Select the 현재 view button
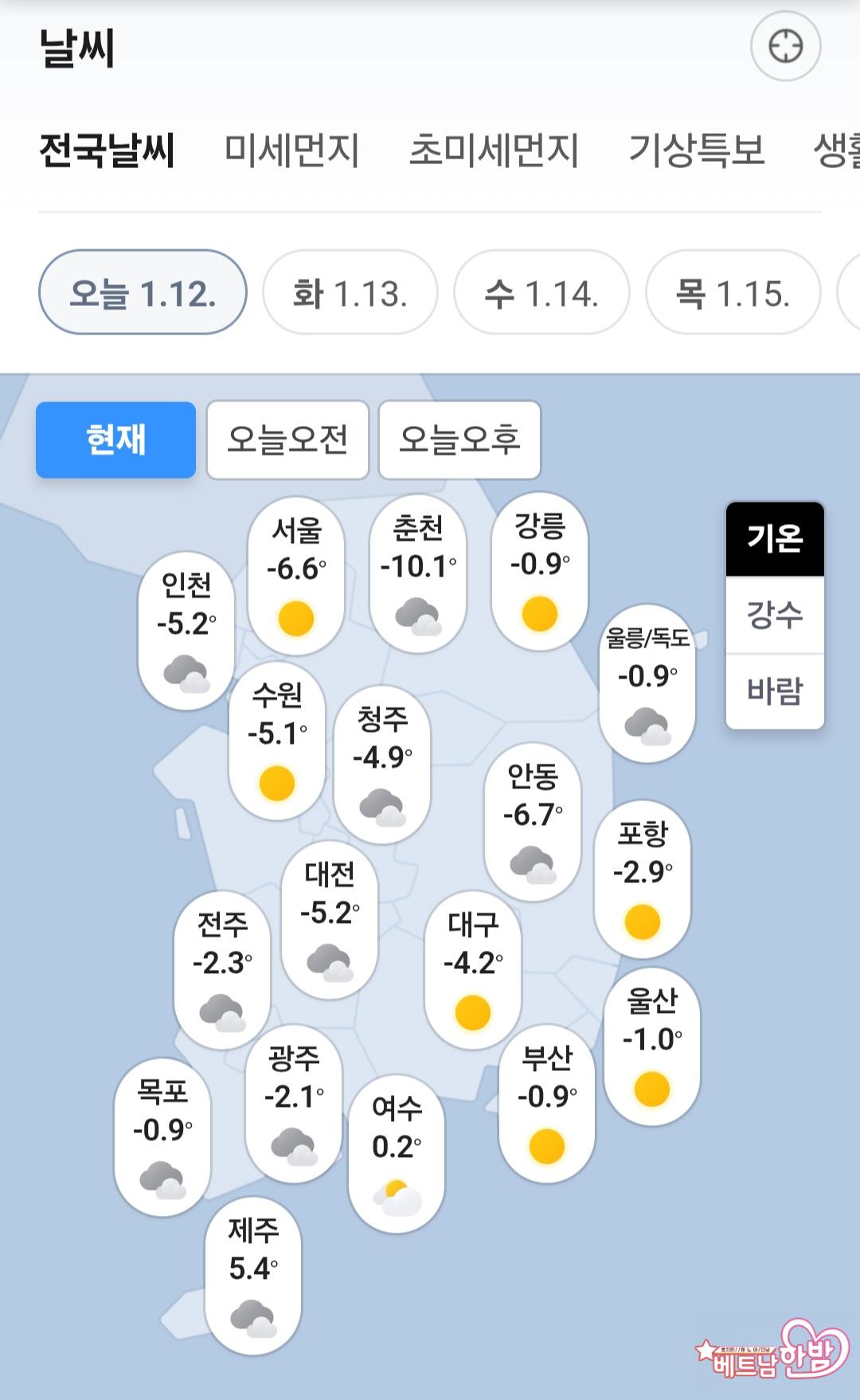Image resolution: width=860 pixels, height=1400 pixels. pos(115,440)
